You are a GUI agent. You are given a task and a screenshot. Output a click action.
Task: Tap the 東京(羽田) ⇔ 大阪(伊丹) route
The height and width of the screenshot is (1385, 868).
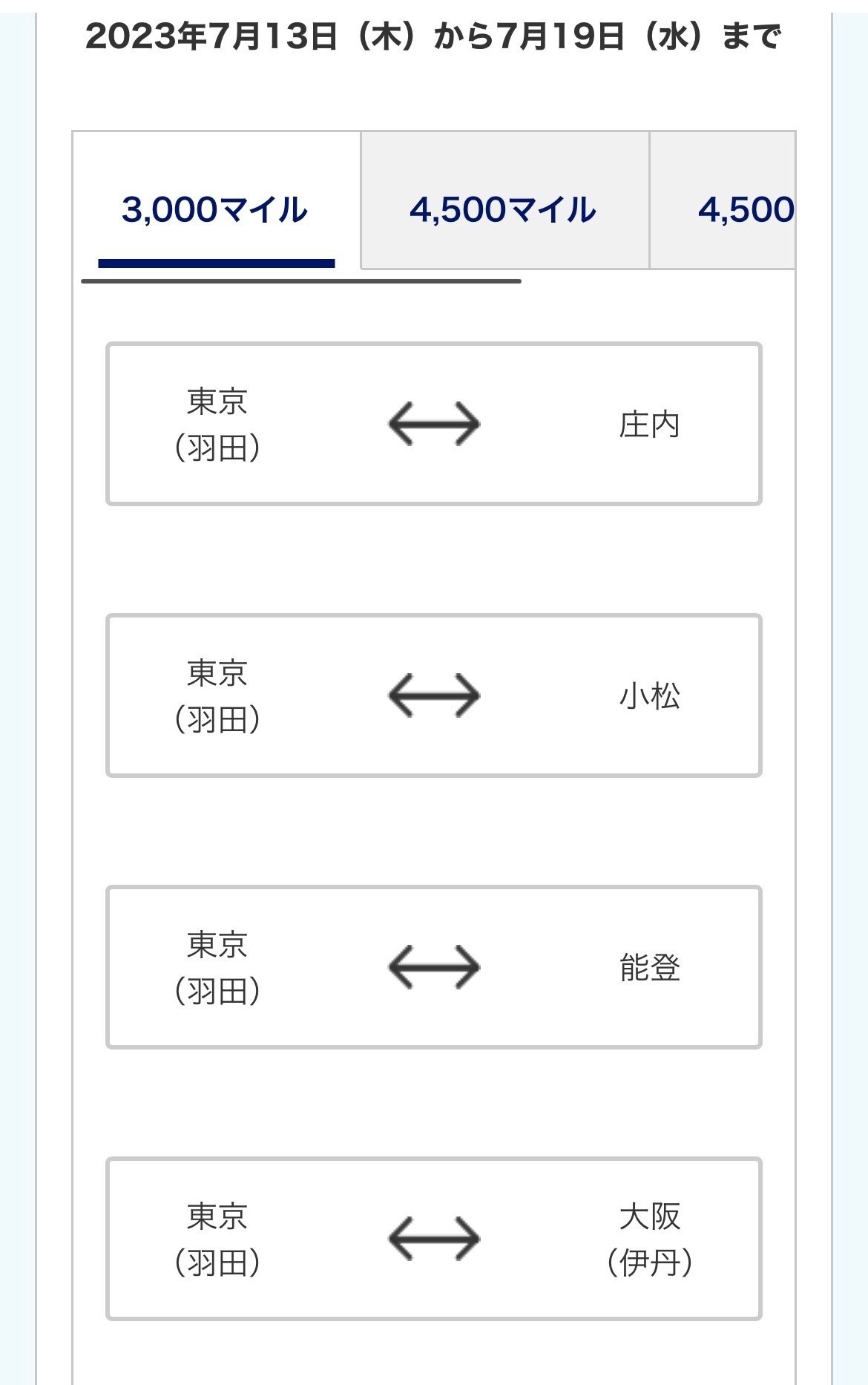(434, 1239)
